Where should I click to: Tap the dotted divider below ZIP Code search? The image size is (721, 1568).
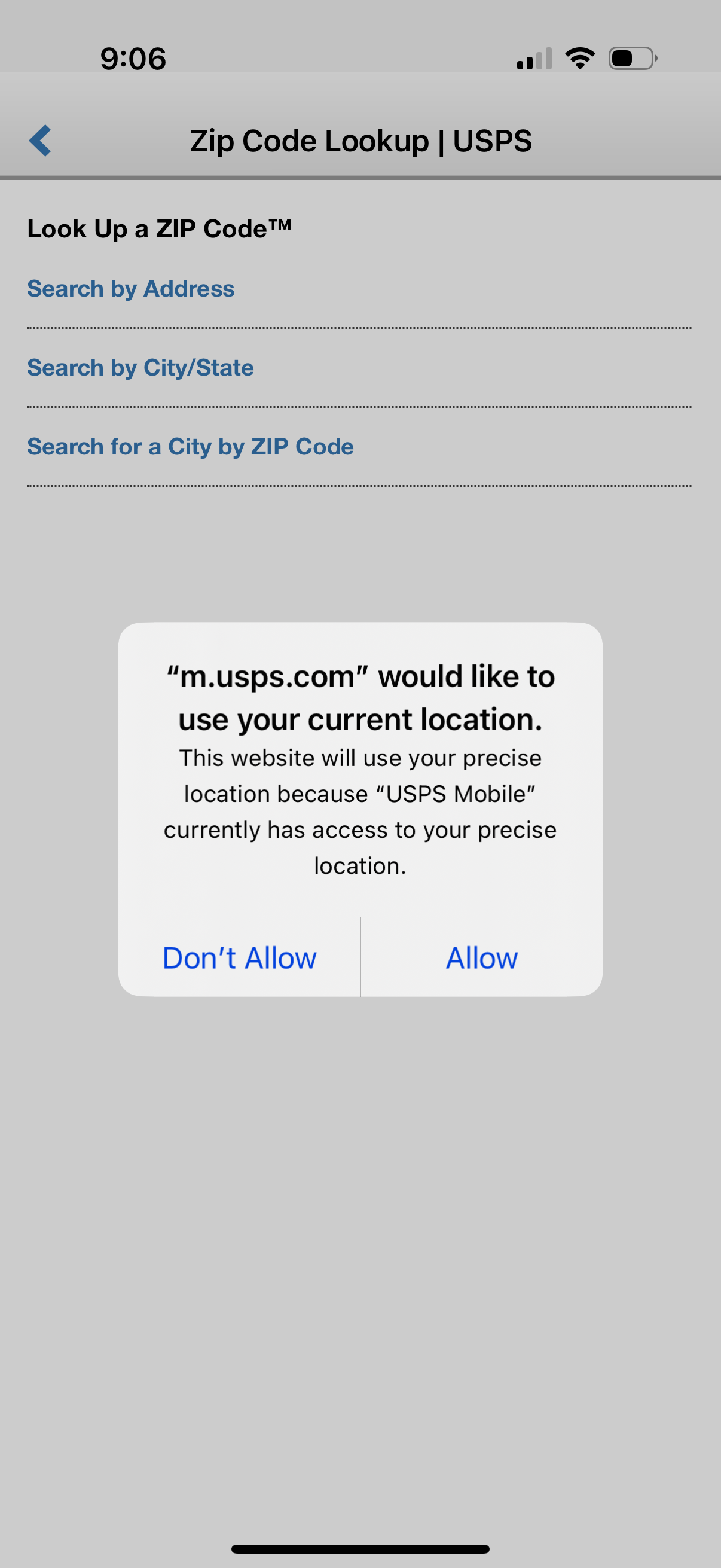tap(360, 484)
